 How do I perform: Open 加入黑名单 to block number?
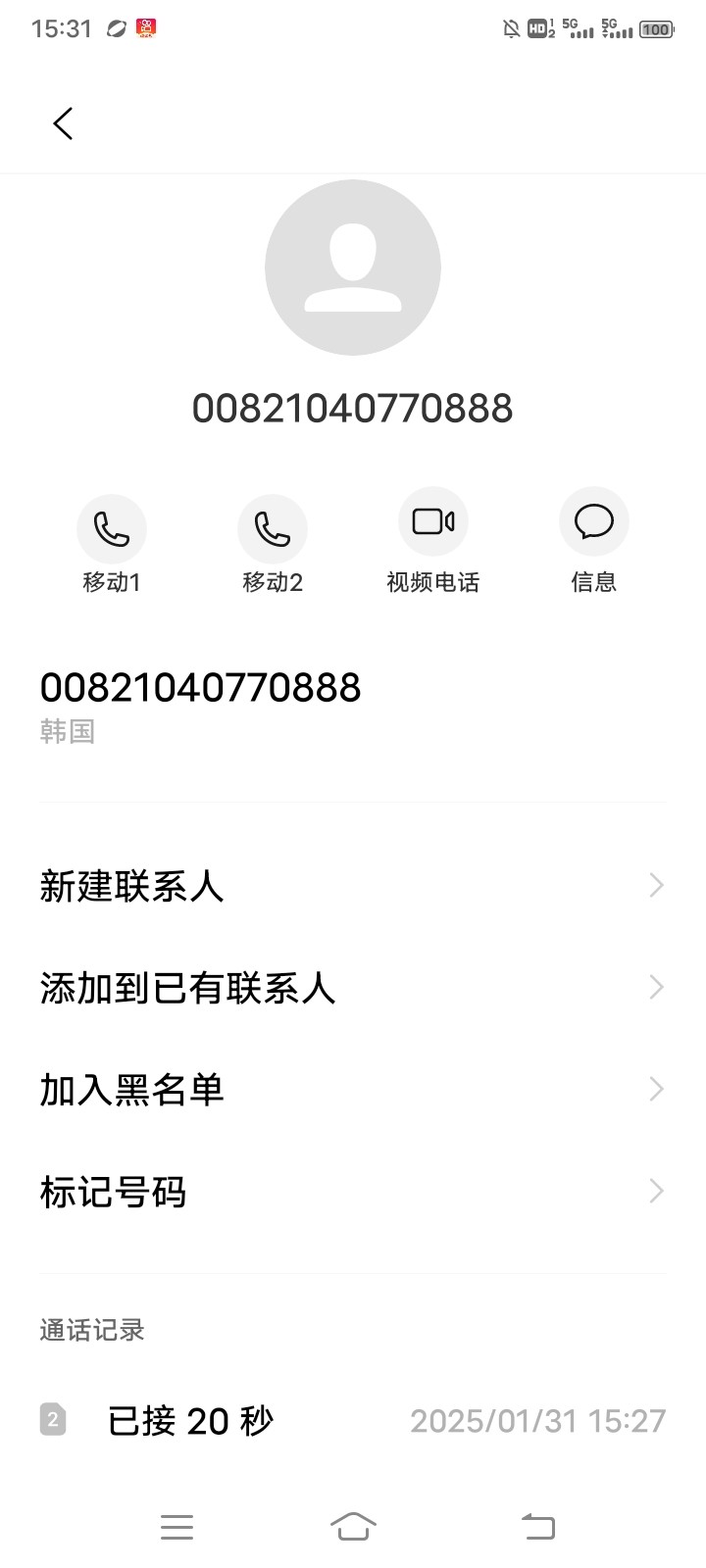click(353, 1090)
